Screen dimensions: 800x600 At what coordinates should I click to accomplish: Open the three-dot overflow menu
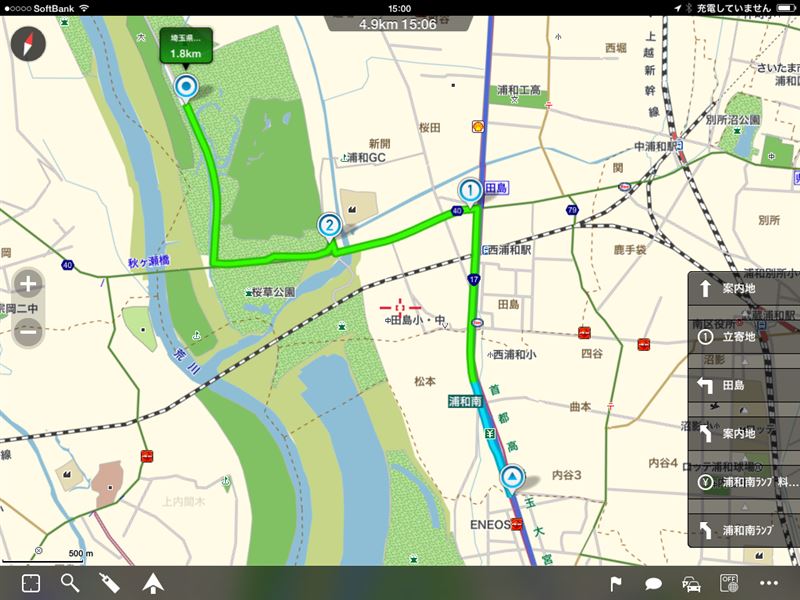(768, 583)
